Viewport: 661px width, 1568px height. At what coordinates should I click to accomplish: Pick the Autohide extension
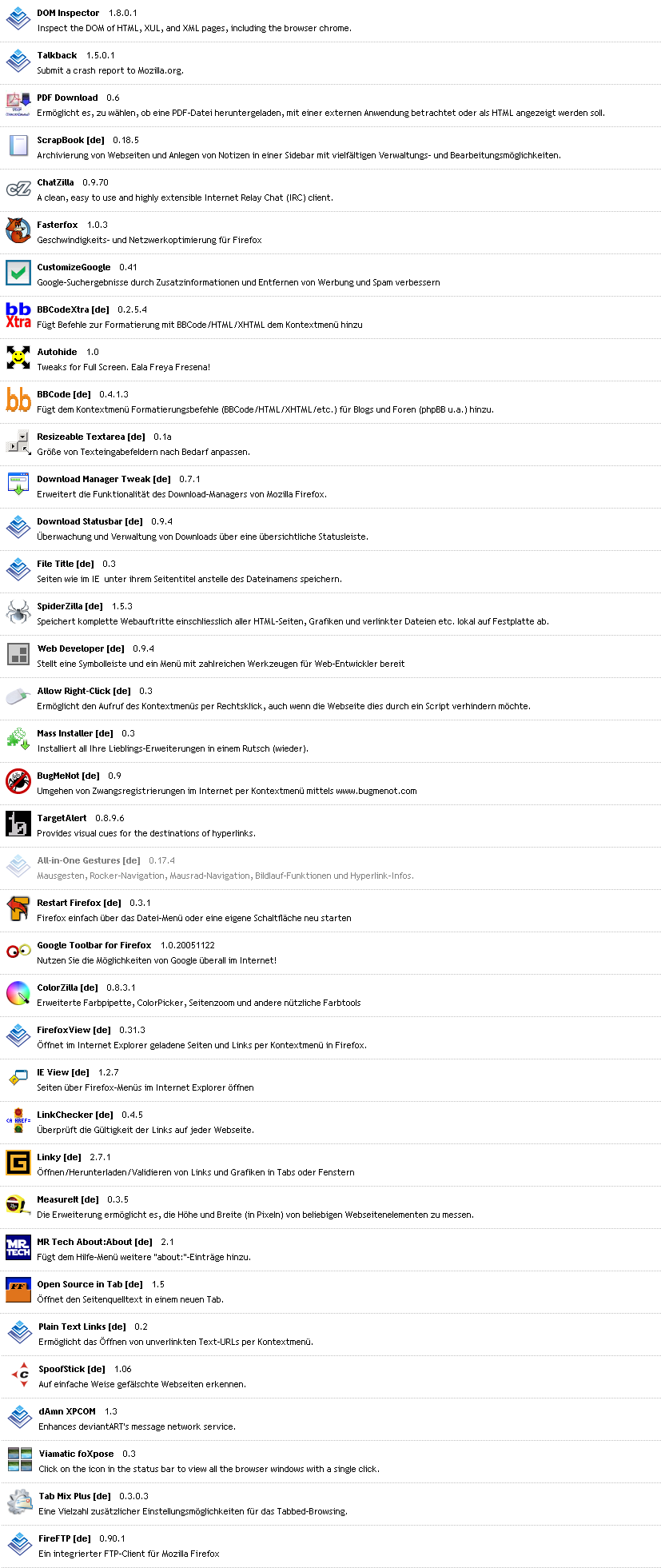[57, 353]
